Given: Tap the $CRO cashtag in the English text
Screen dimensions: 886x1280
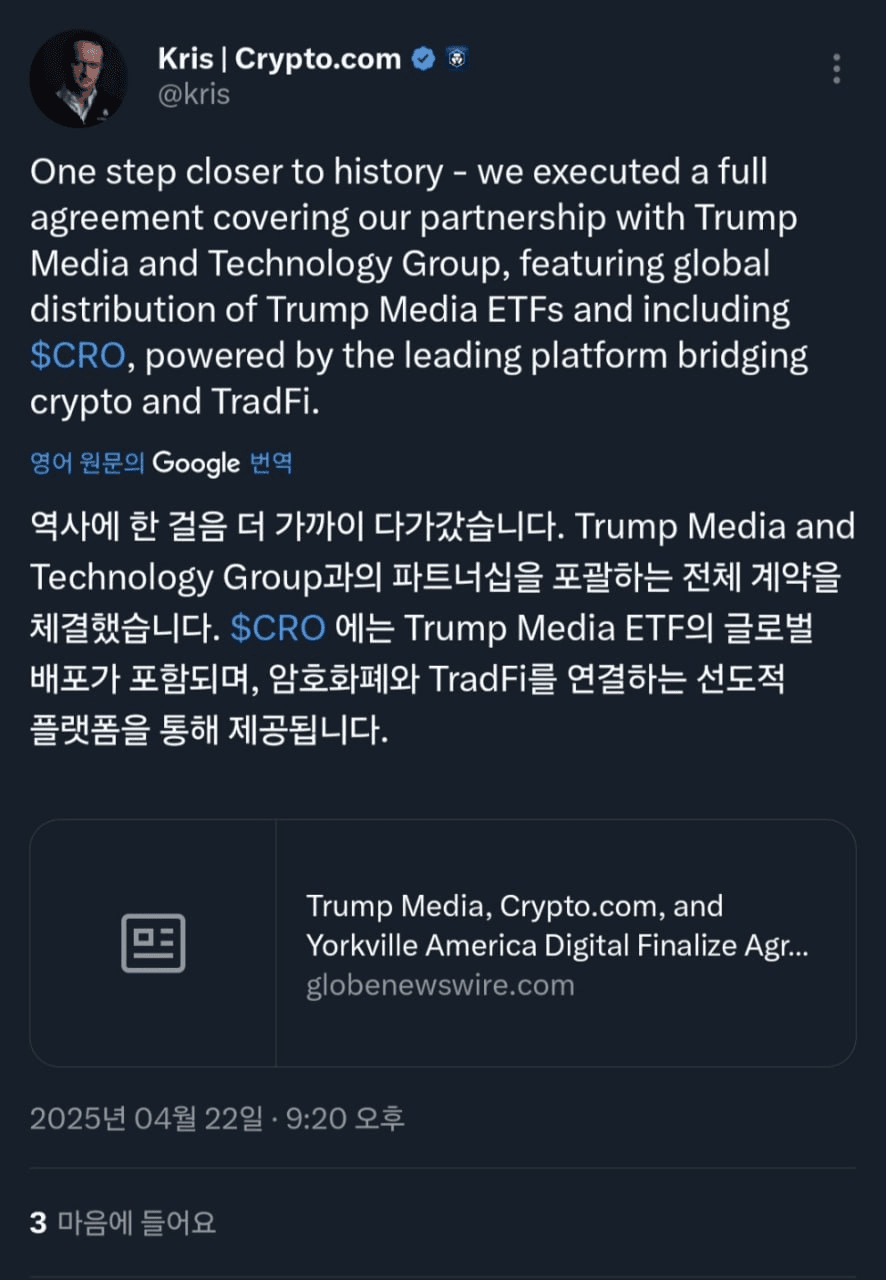Looking at the screenshot, I should [x=77, y=356].
